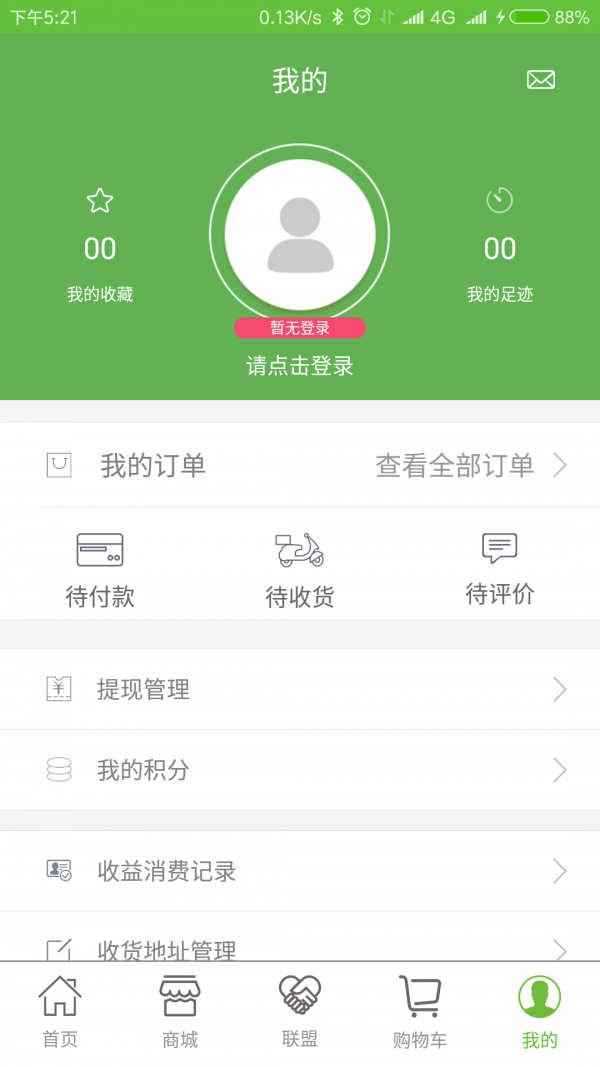Screen dimensions: 600x1067
Task: Select the 我的 tab
Action: (540, 1013)
